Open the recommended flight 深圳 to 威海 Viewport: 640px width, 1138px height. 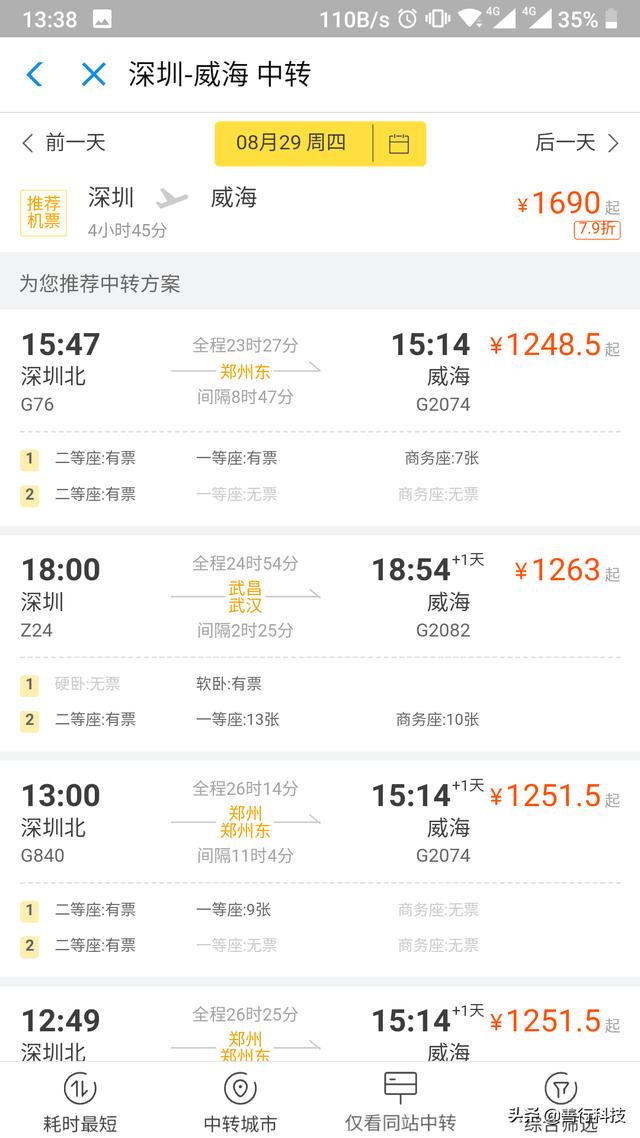320,213
